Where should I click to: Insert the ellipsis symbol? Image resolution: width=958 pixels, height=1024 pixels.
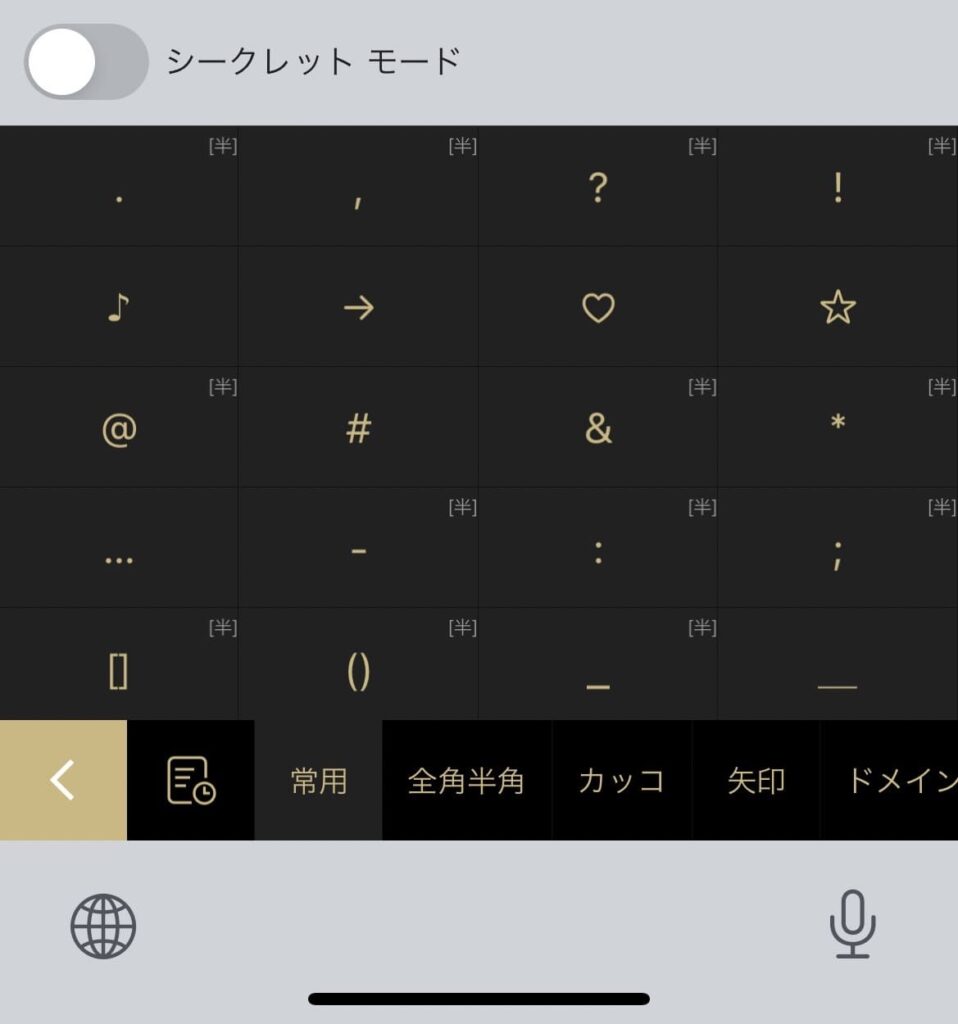coord(119,550)
